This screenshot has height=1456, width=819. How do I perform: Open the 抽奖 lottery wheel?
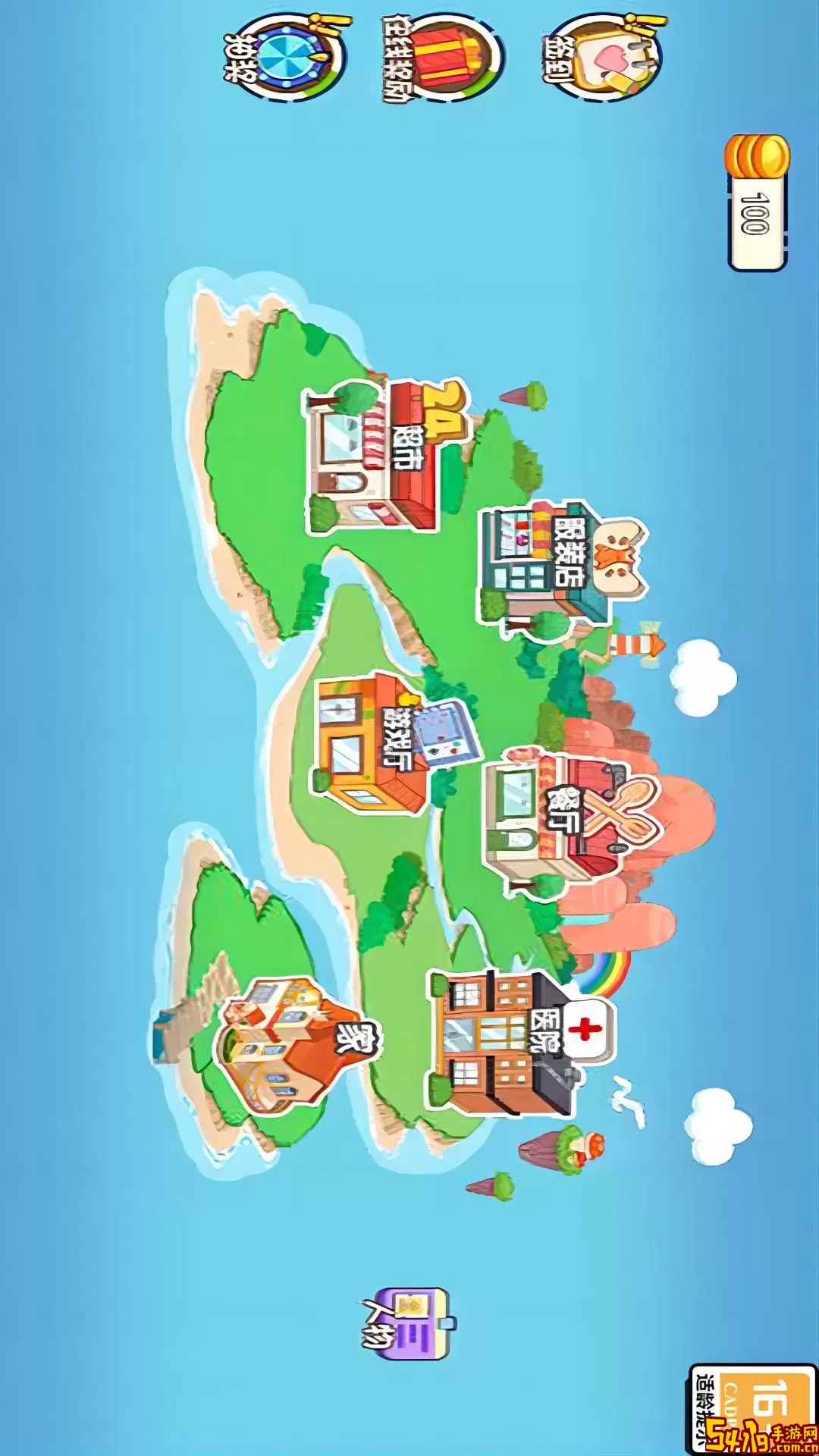292,57
